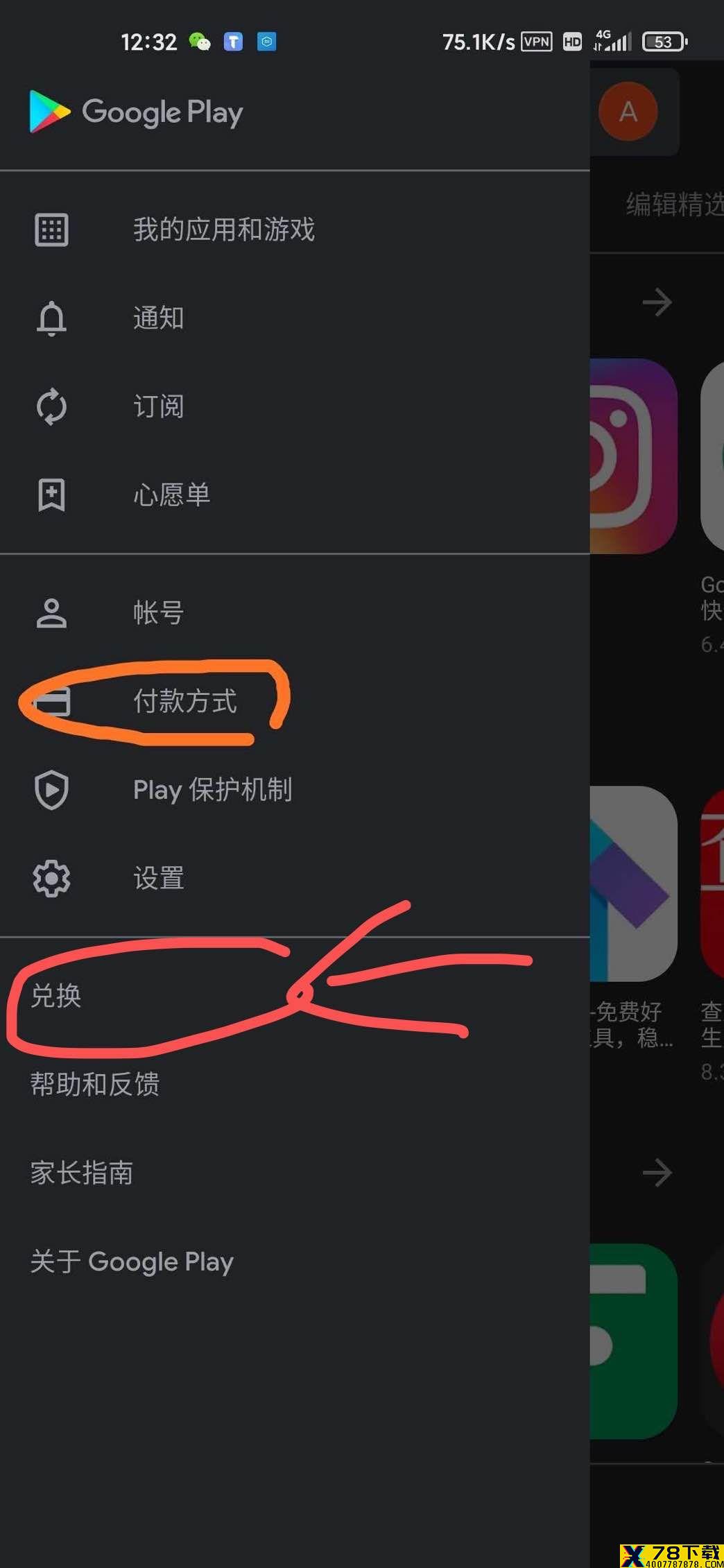724x1568 pixels.
Task: Open 通知 notifications
Action: (x=295, y=318)
